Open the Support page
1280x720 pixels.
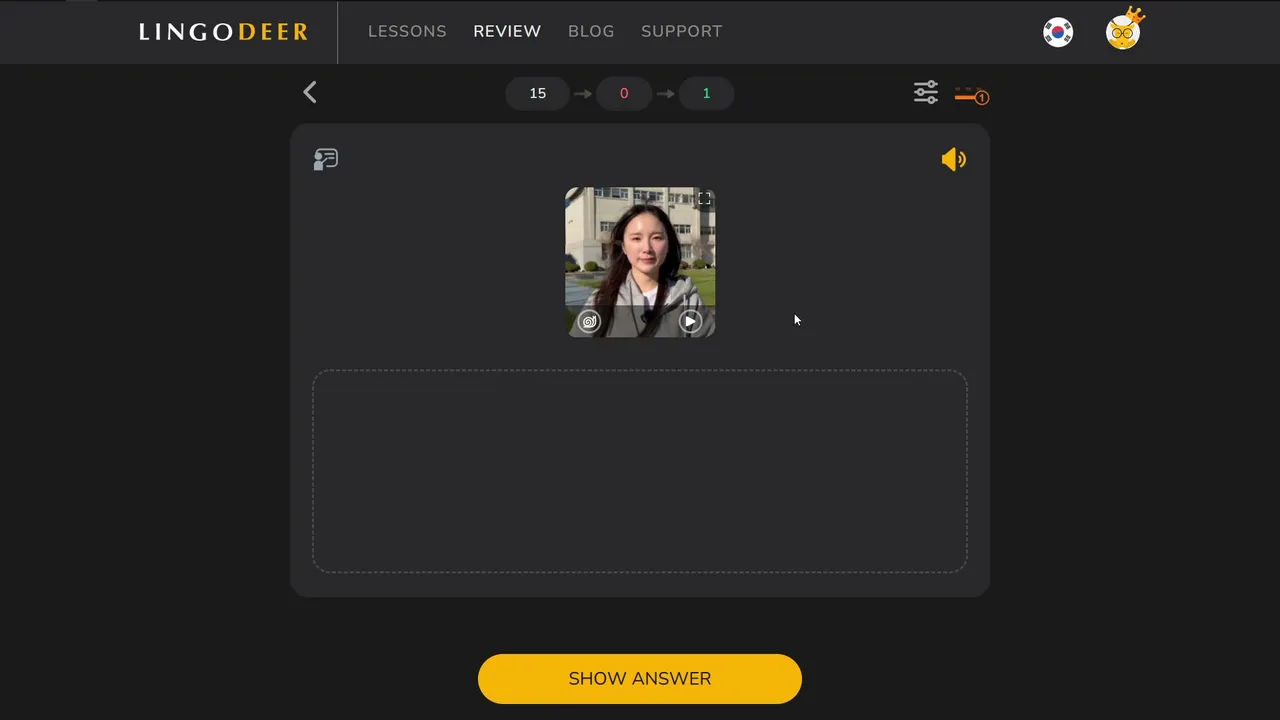681,31
